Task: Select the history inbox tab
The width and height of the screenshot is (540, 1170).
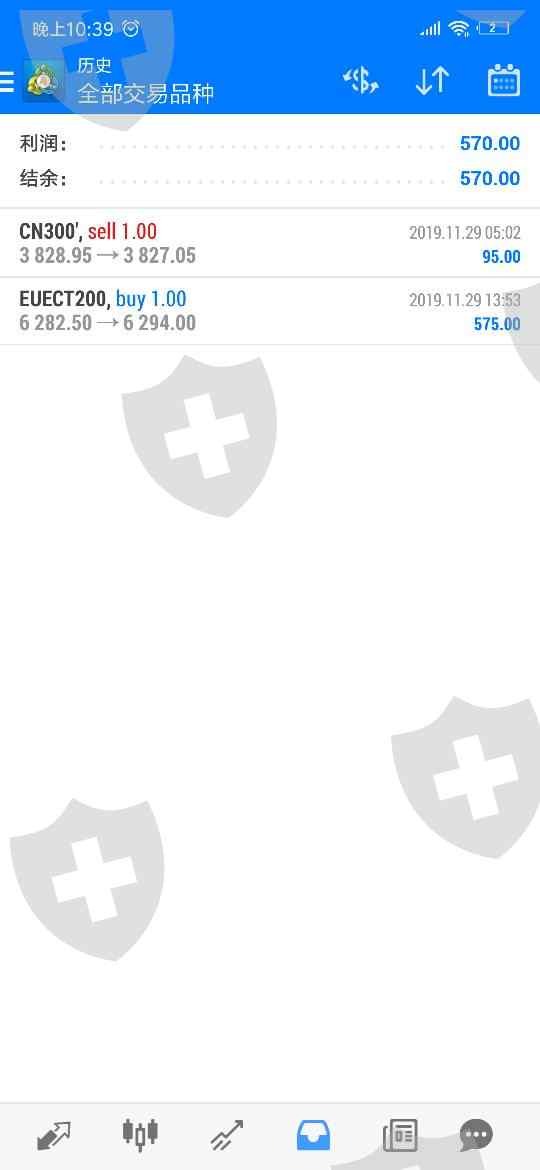Action: click(313, 1136)
